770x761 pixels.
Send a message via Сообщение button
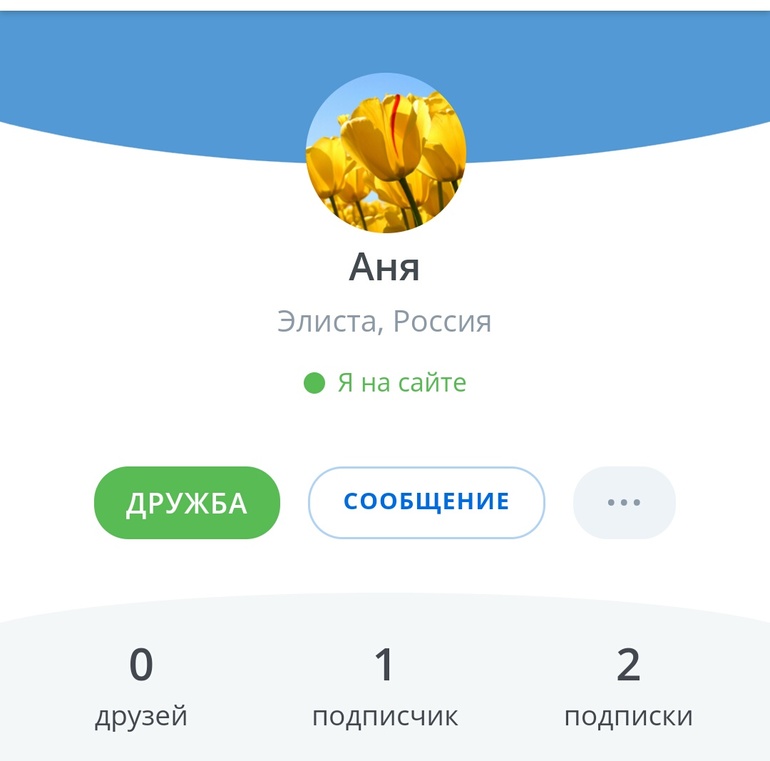pyautogui.click(x=426, y=503)
